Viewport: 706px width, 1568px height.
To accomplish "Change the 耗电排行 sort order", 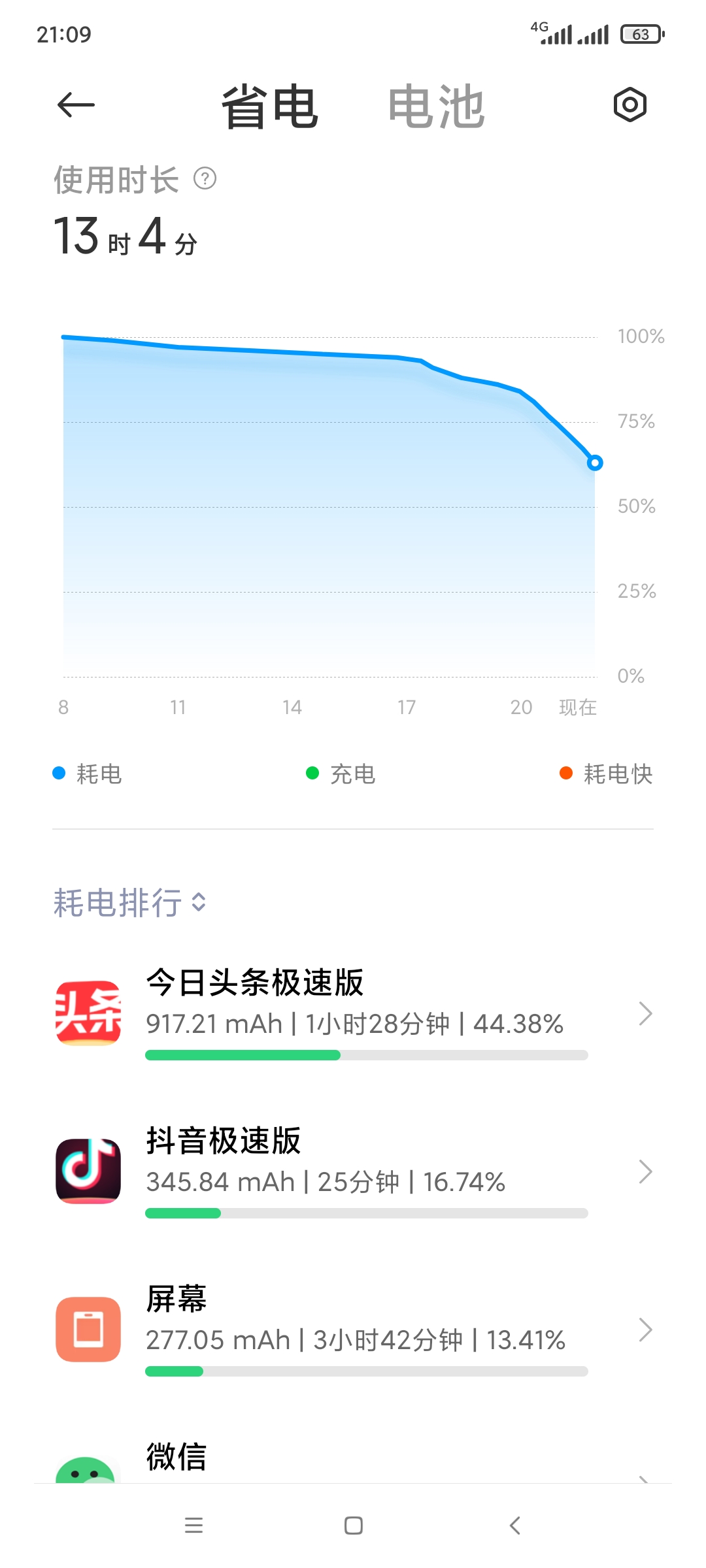I will (x=129, y=902).
